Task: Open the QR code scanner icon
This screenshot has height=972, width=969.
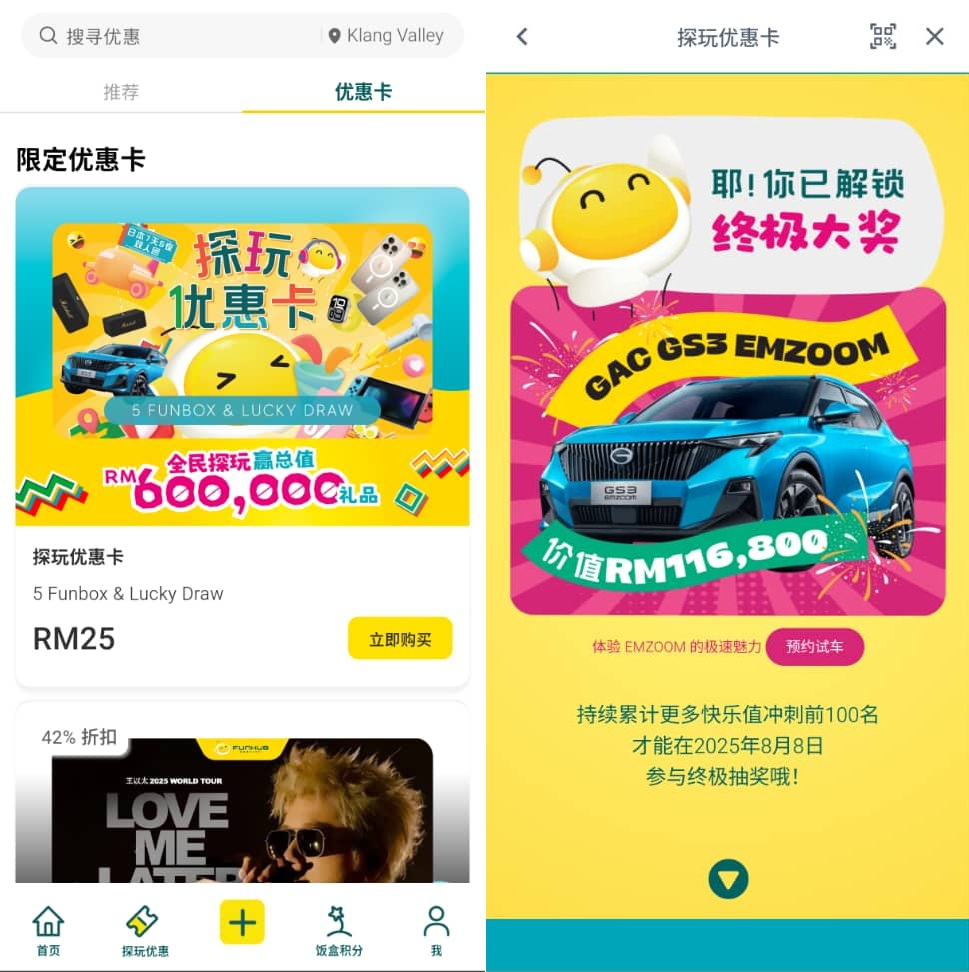Action: 883,37
